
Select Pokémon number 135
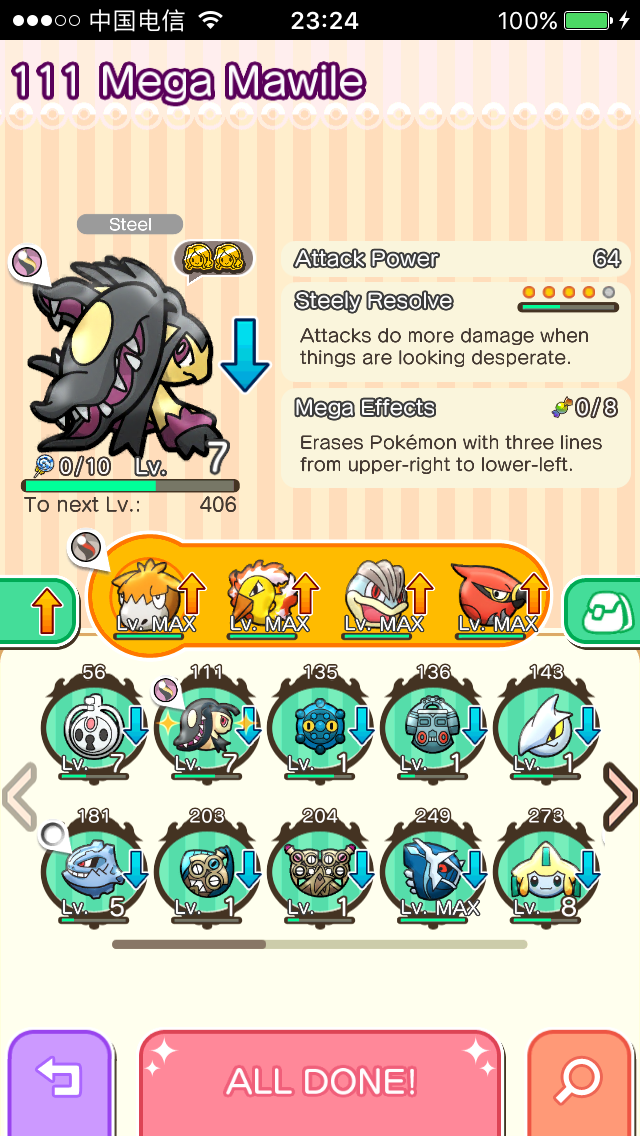320,725
